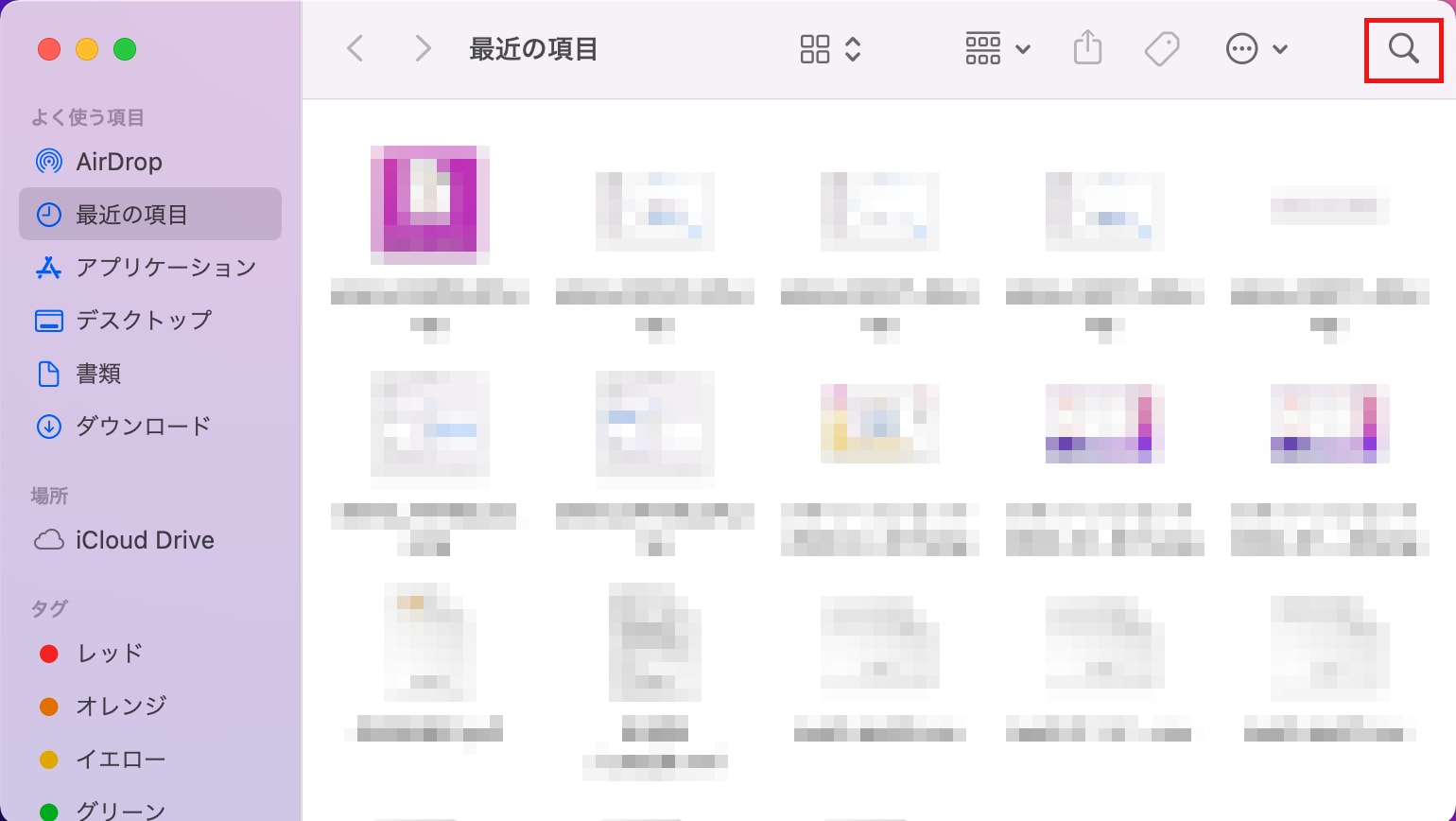Image resolution: width=1456 pixels, height=821 pixels.
Task: Filter by the イエロー tag
Action: click(121, 760)
